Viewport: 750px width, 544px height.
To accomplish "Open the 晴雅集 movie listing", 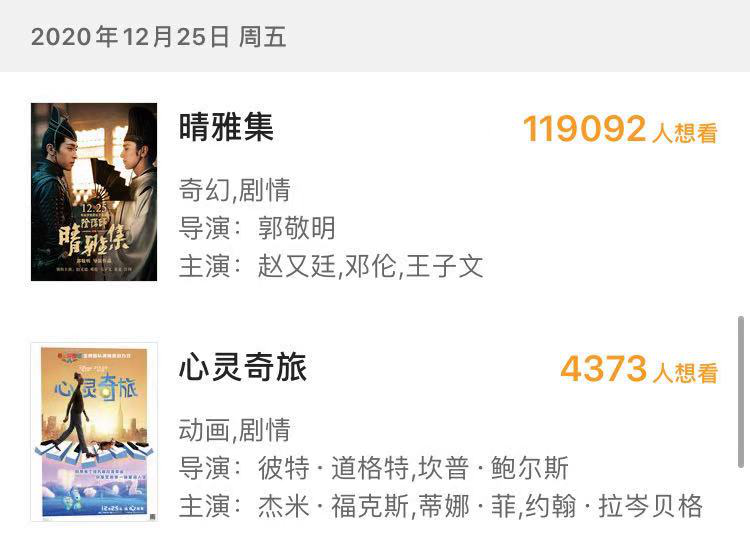I will (x=227, y=128).
